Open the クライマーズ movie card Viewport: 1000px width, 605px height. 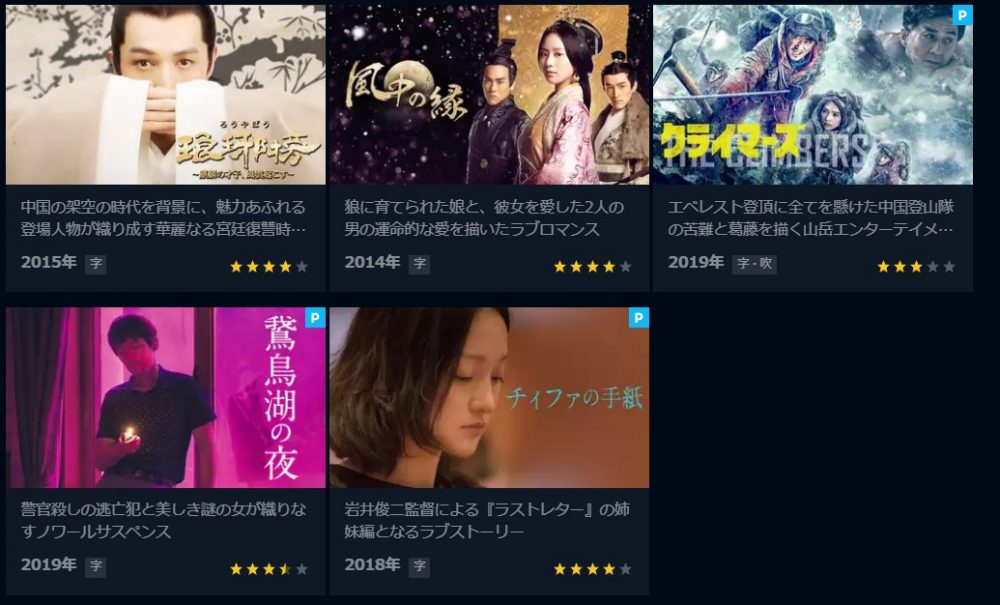[812, 96]
